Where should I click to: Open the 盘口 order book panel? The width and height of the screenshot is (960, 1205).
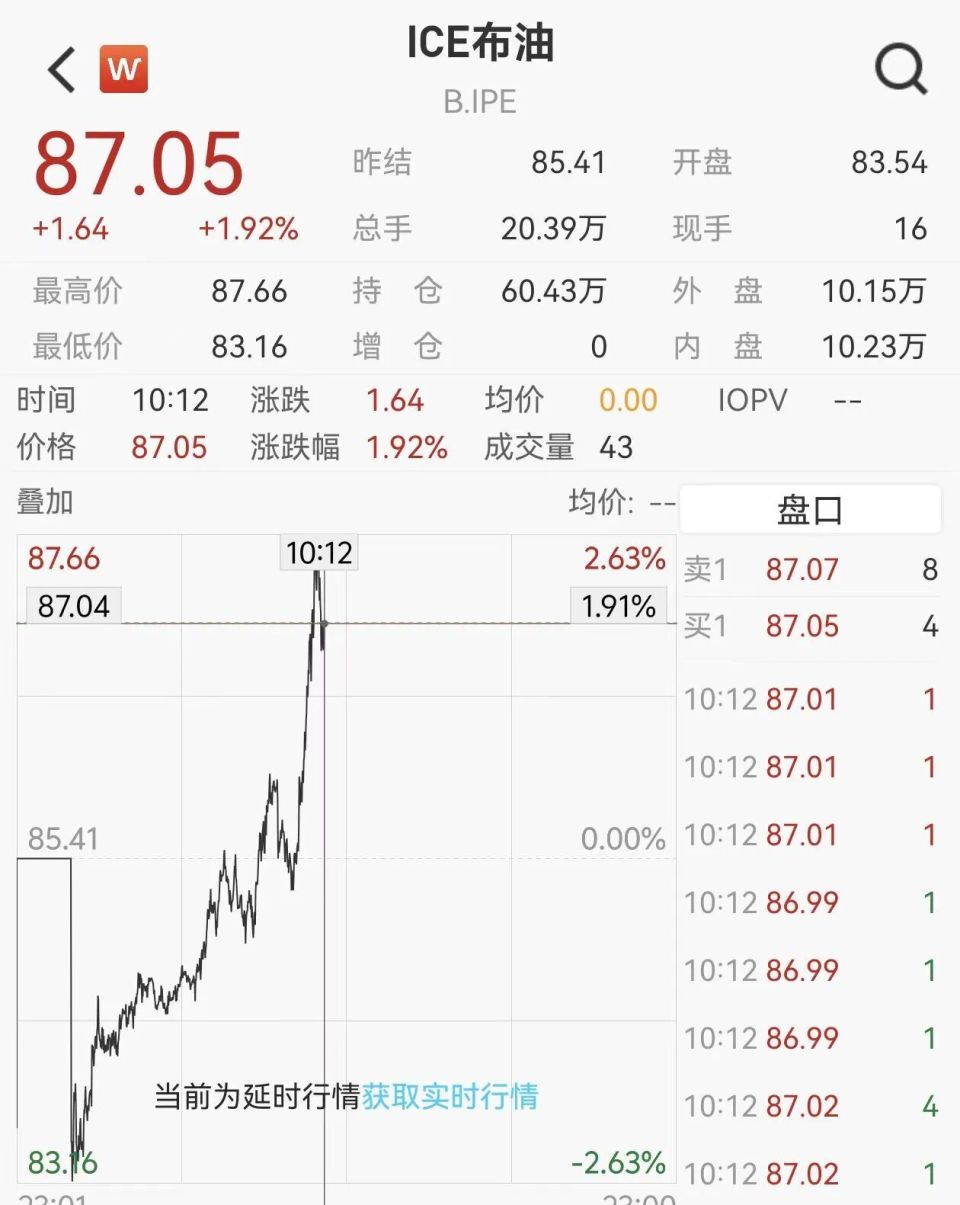[x=811, y=508]
